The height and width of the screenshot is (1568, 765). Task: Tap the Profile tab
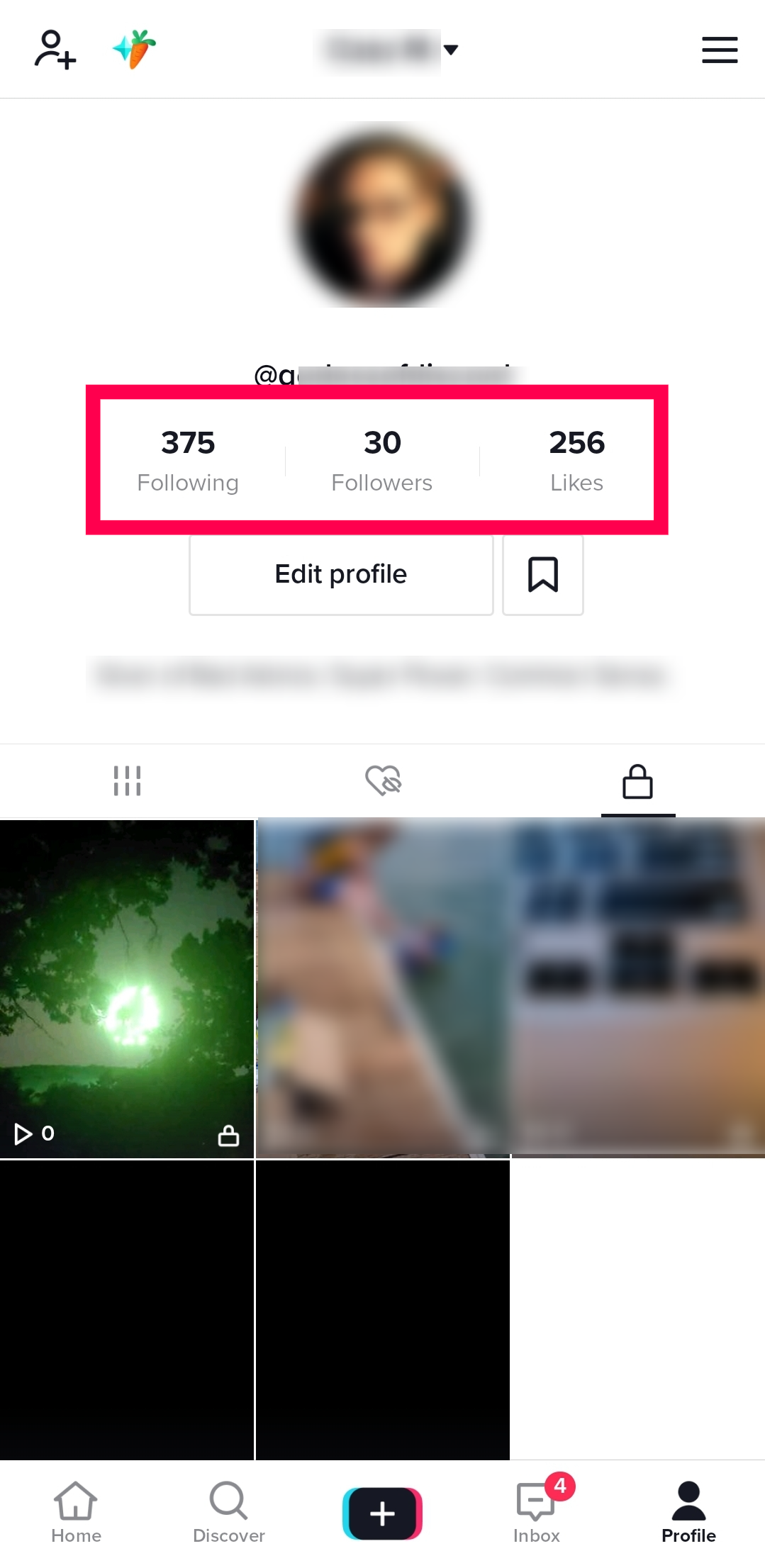[688, 1512]
